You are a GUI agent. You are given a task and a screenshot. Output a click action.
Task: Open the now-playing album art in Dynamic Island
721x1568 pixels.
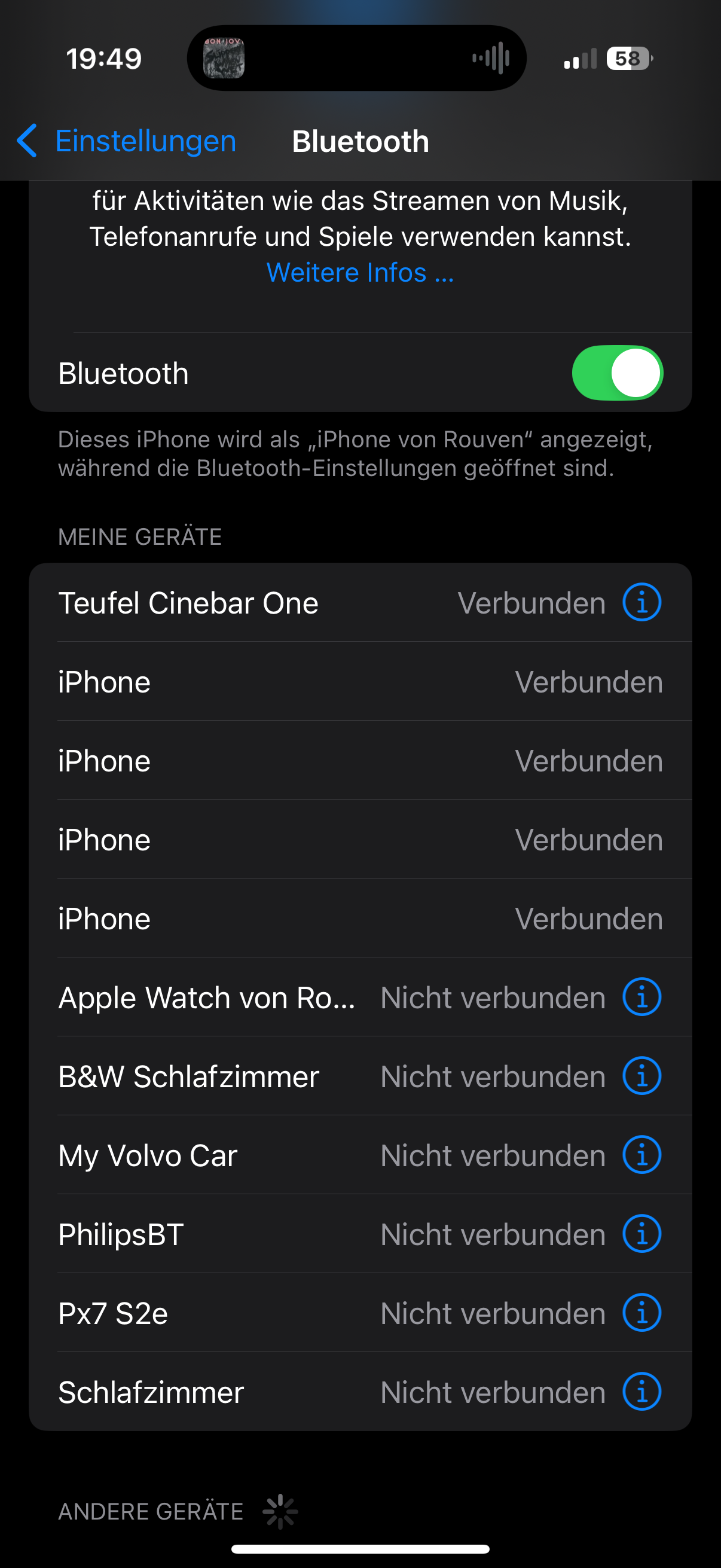[224, 59]
